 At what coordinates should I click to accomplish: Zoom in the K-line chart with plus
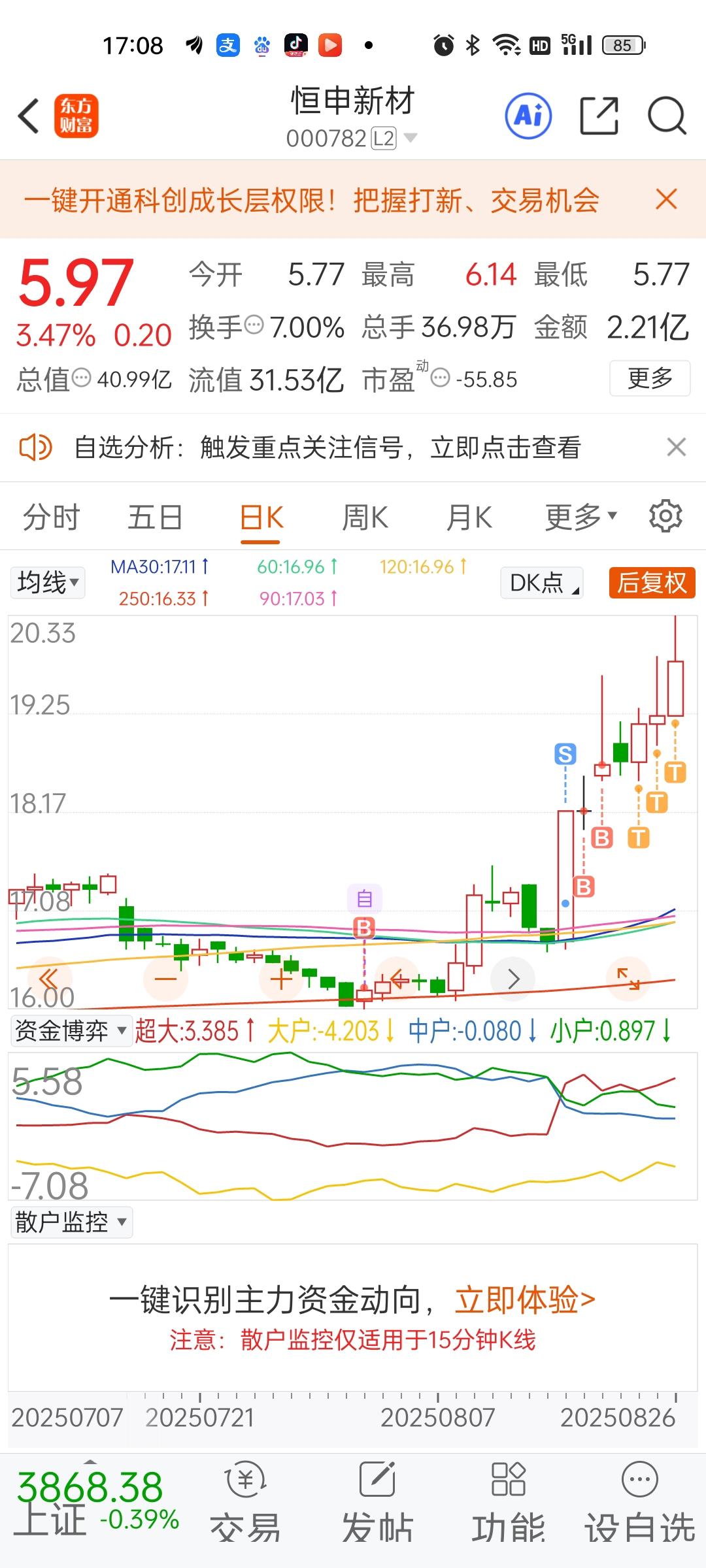tap(281, 979)
